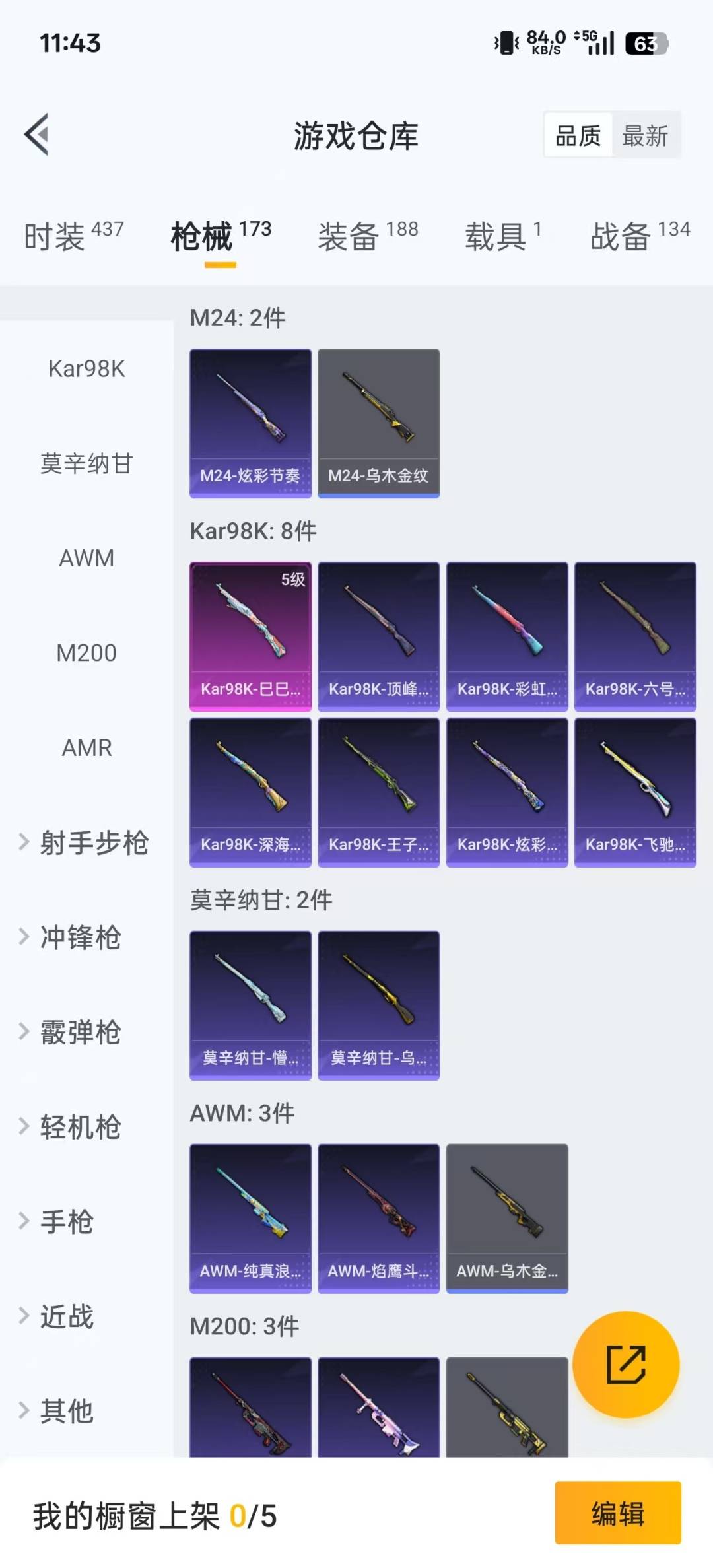Tap the 编辑 button
The height and width of the screenshot is (1568, 713).
point(617,1513)
